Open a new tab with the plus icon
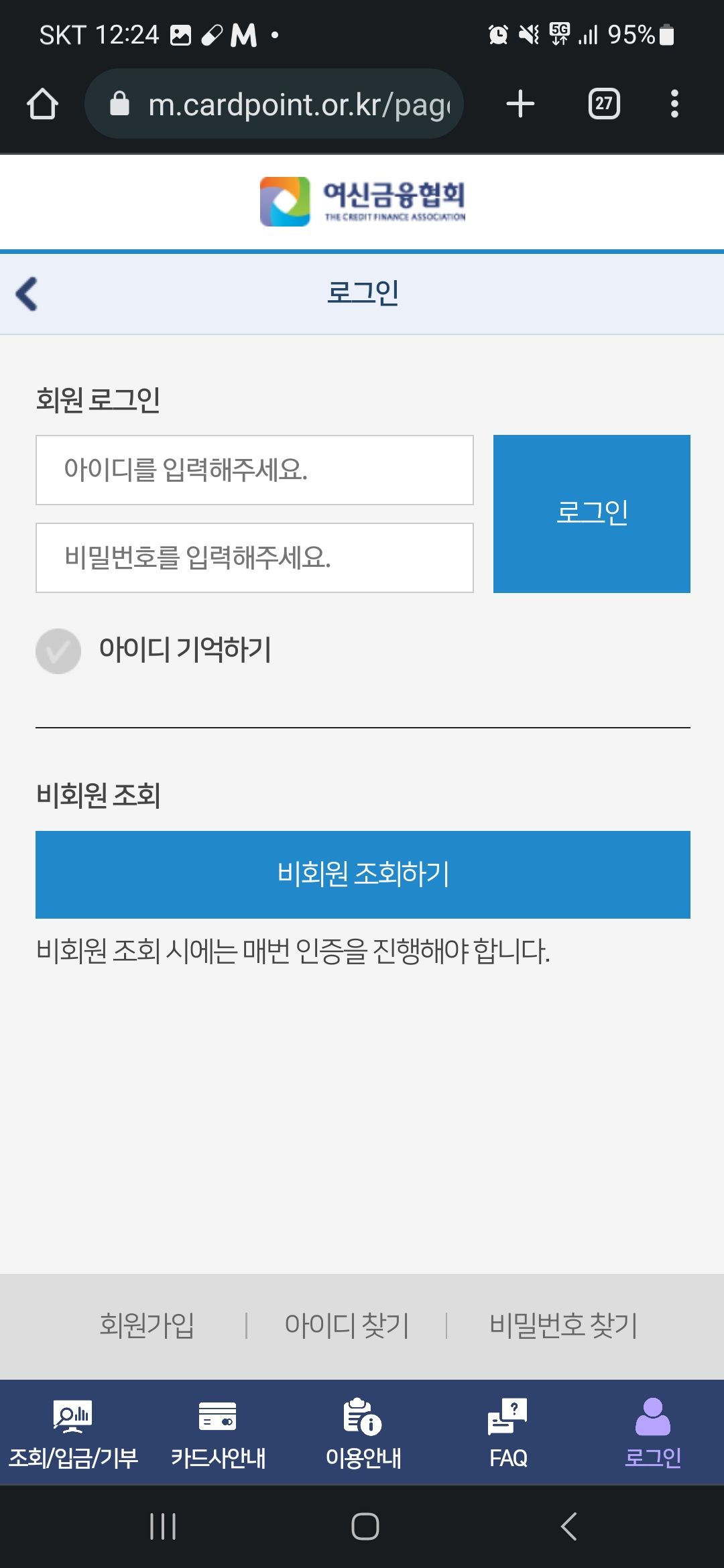The height and width of the screenshot is (1568, 724). (520, 103)
